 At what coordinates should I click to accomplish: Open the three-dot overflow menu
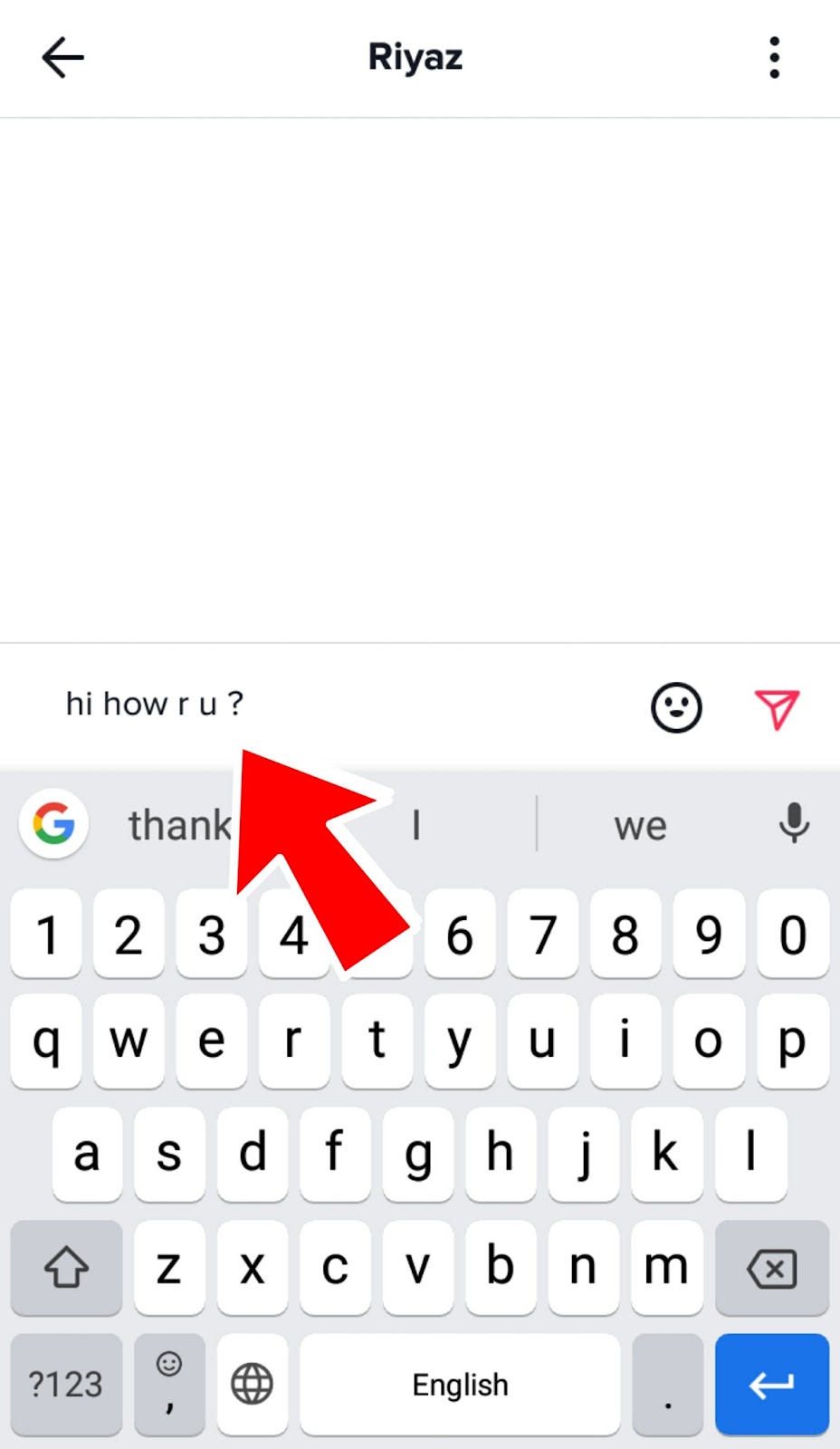click(x=774, y=58)
